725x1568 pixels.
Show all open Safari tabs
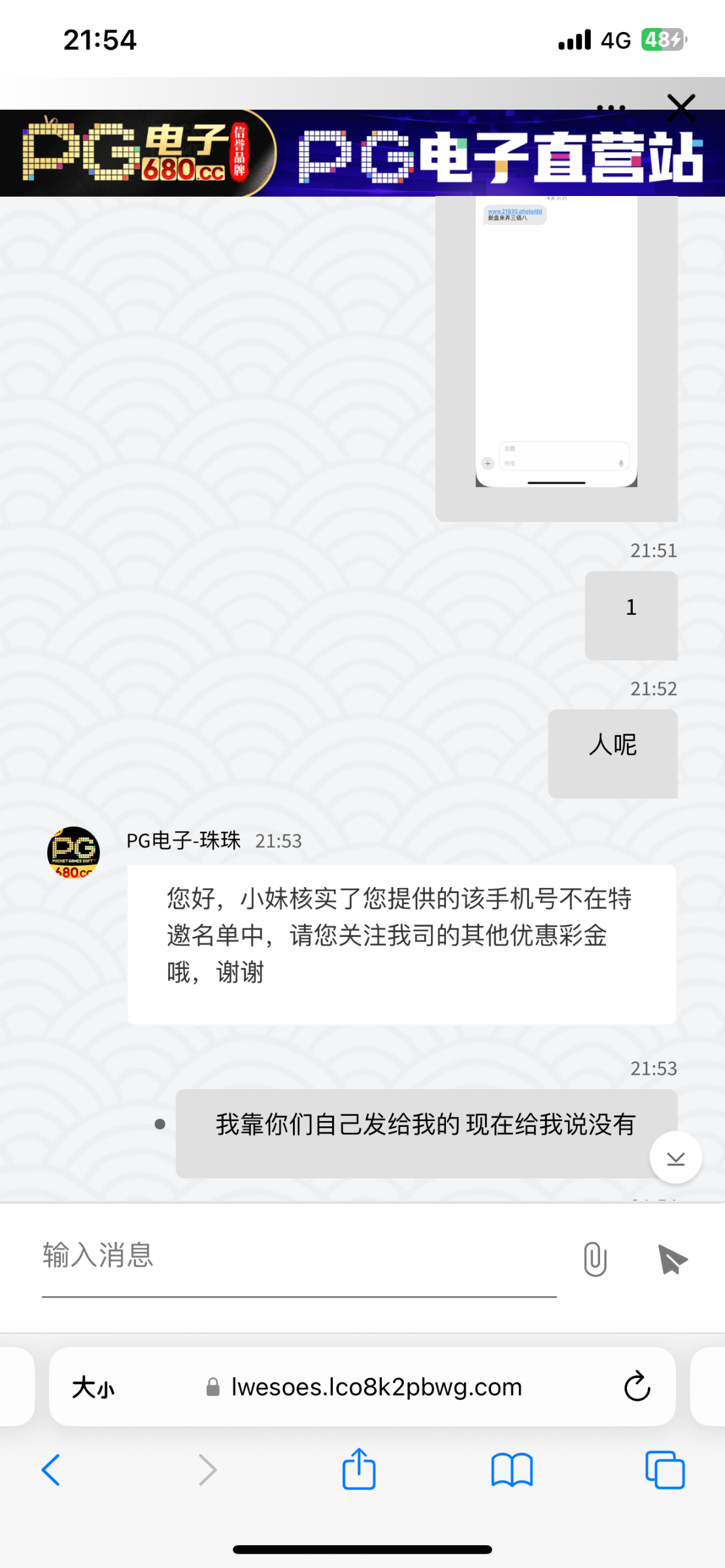click(665, 1470)
